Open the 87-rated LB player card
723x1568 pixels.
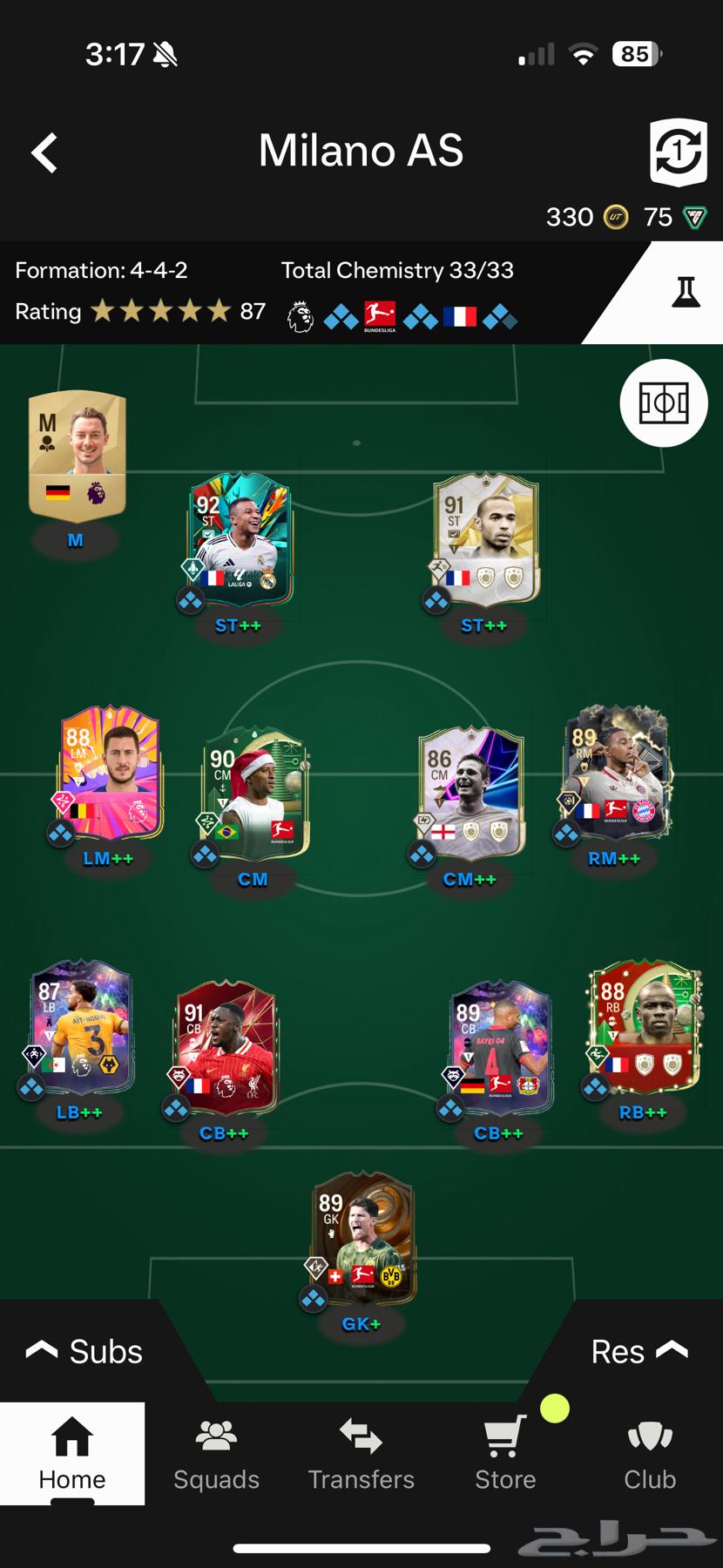click(80, 1028)
